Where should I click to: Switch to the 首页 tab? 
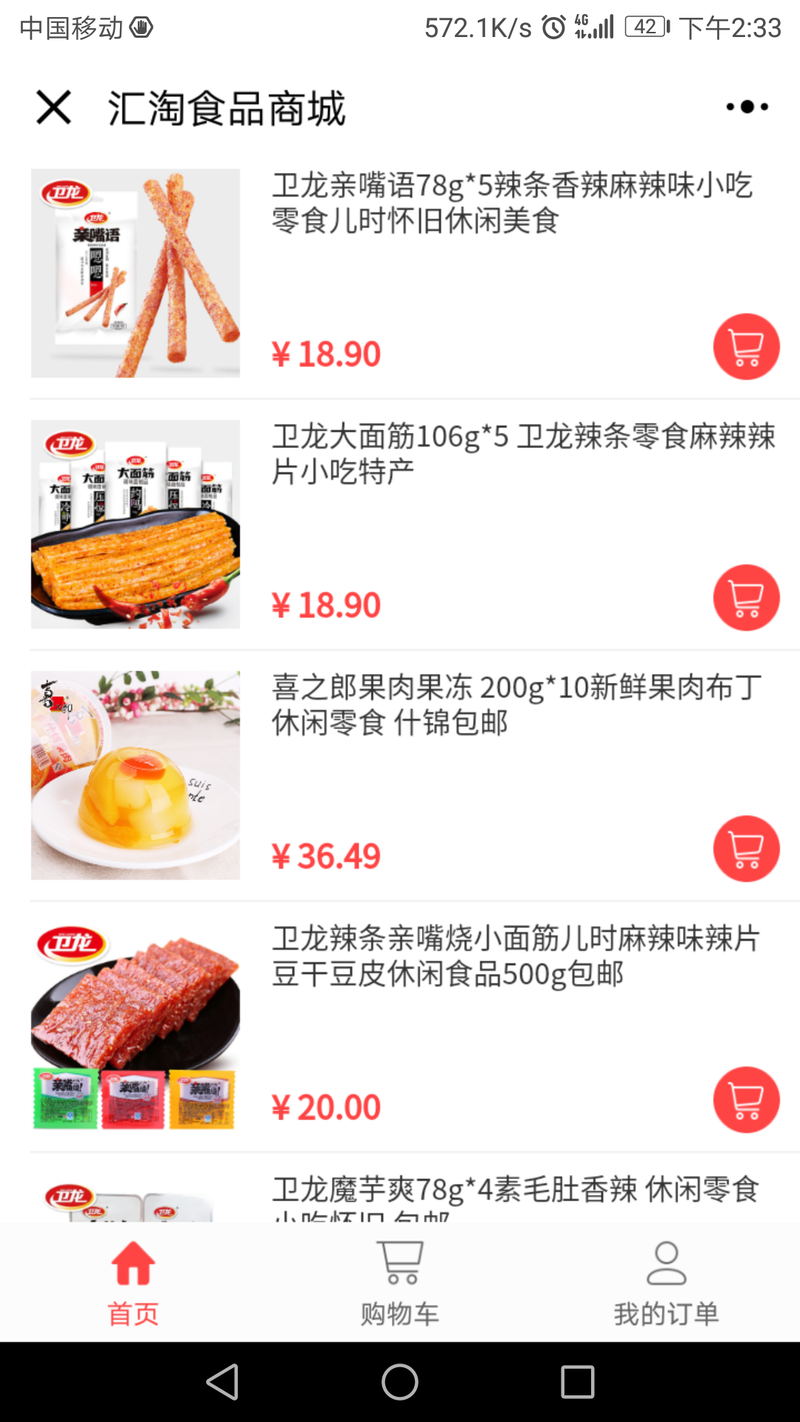[x=133, y=1282]
